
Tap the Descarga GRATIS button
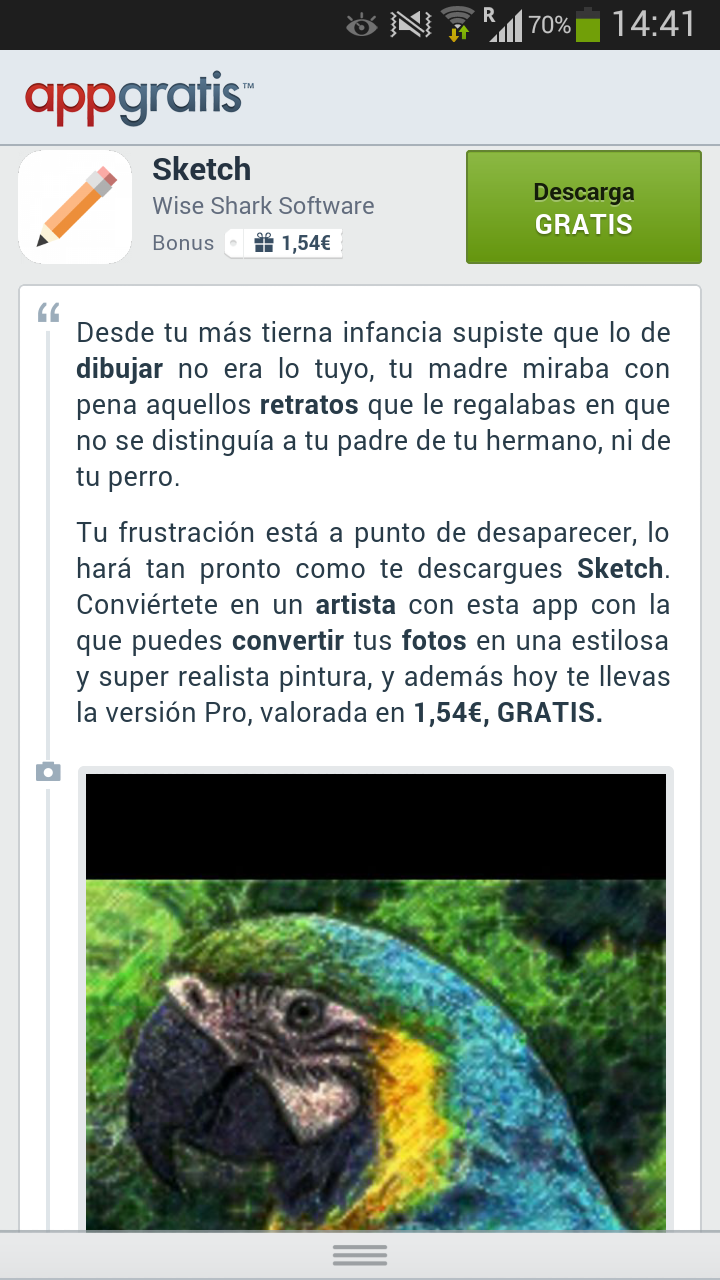(584, 207)
